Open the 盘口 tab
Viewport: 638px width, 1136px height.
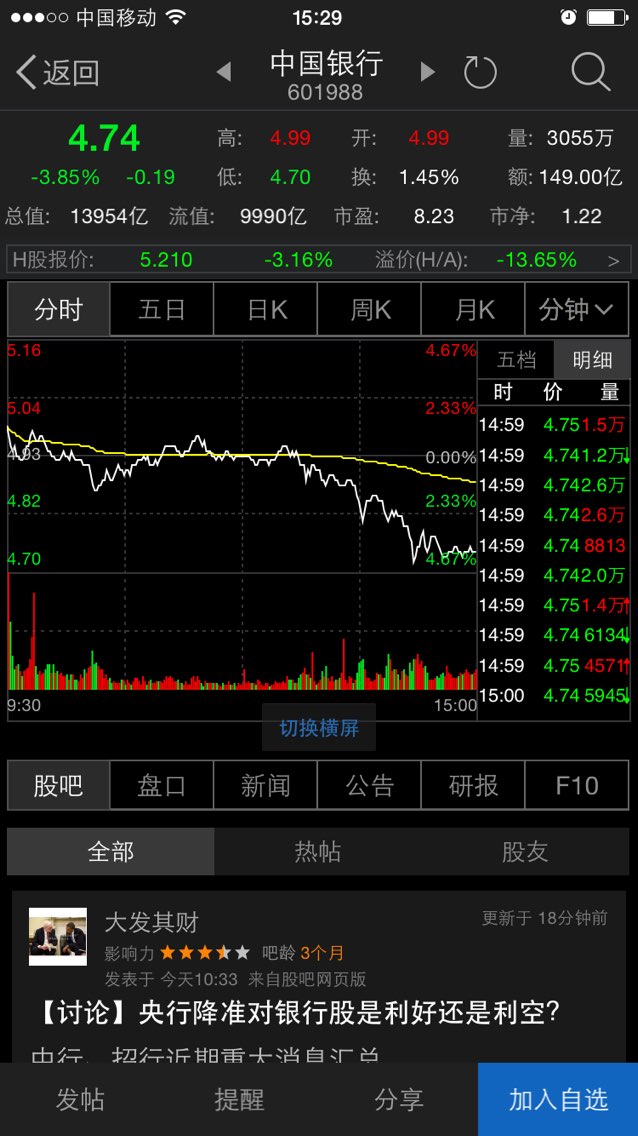click(161, 785)
